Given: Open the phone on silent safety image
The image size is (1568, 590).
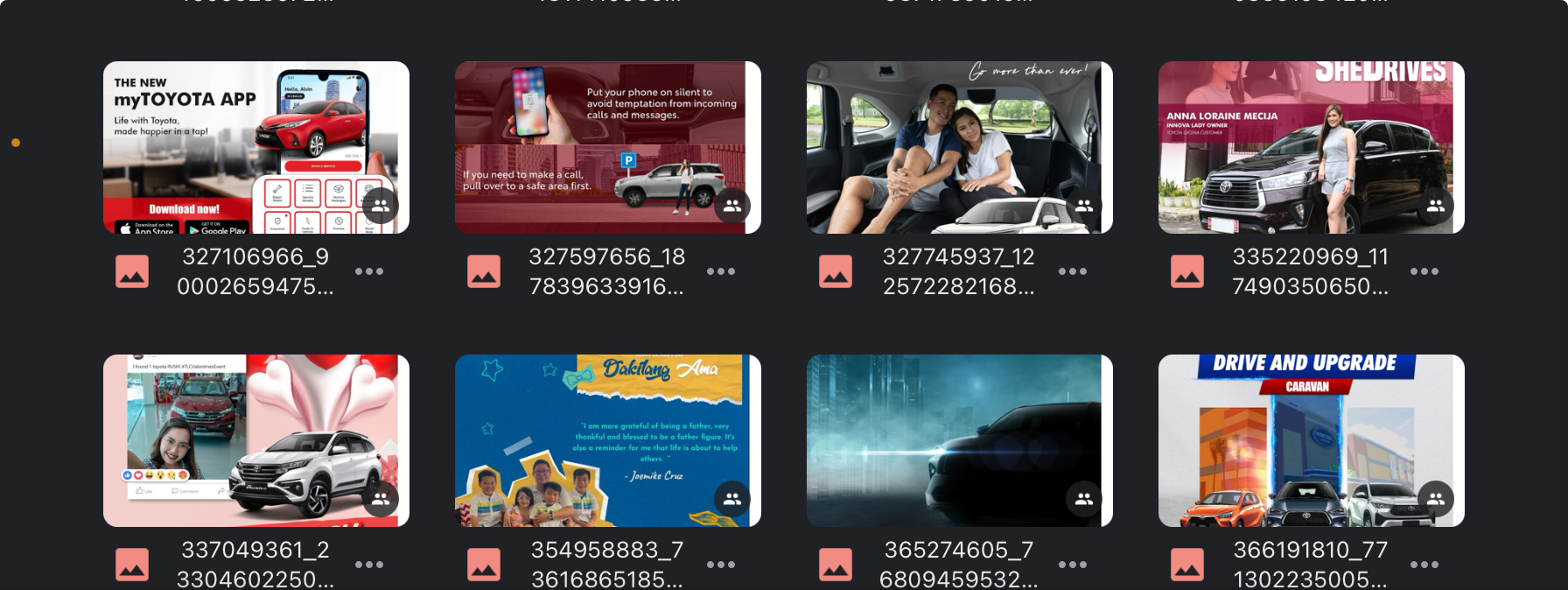Looking at the screenshot, I should point(607,147).
